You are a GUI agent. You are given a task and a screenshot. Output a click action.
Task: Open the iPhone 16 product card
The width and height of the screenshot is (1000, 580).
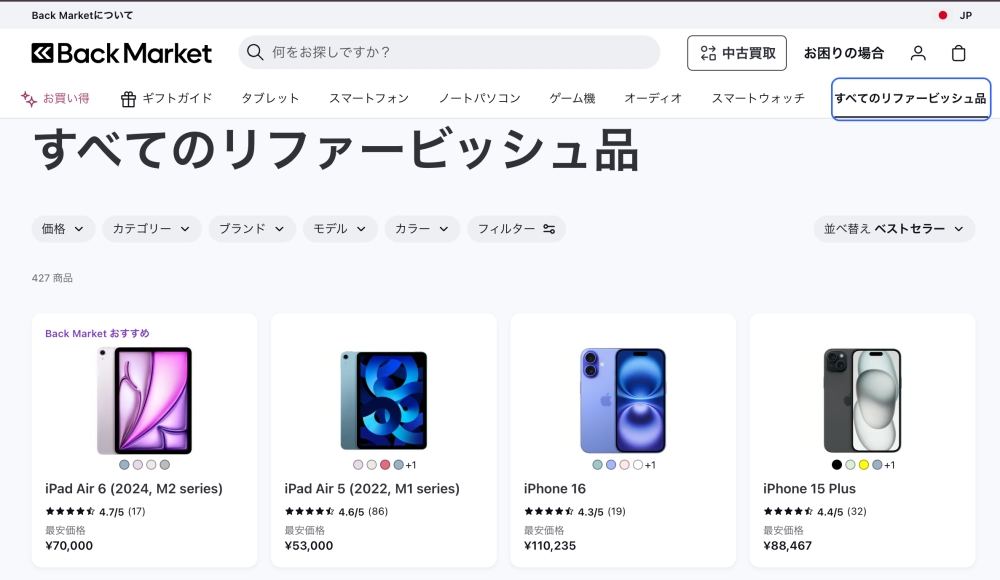[623, 440]
